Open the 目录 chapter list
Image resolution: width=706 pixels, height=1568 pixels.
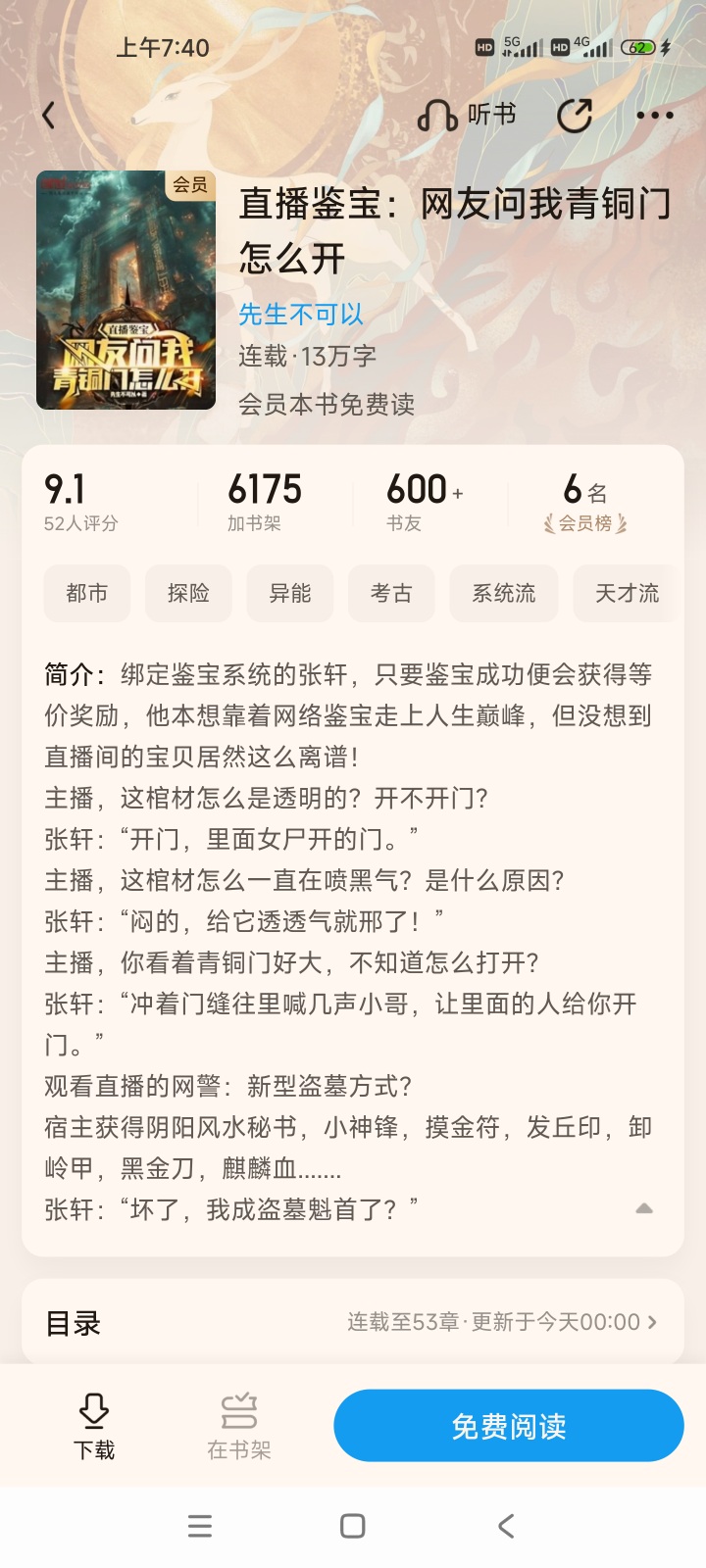pyautogui.click(x=353, y=1322)
